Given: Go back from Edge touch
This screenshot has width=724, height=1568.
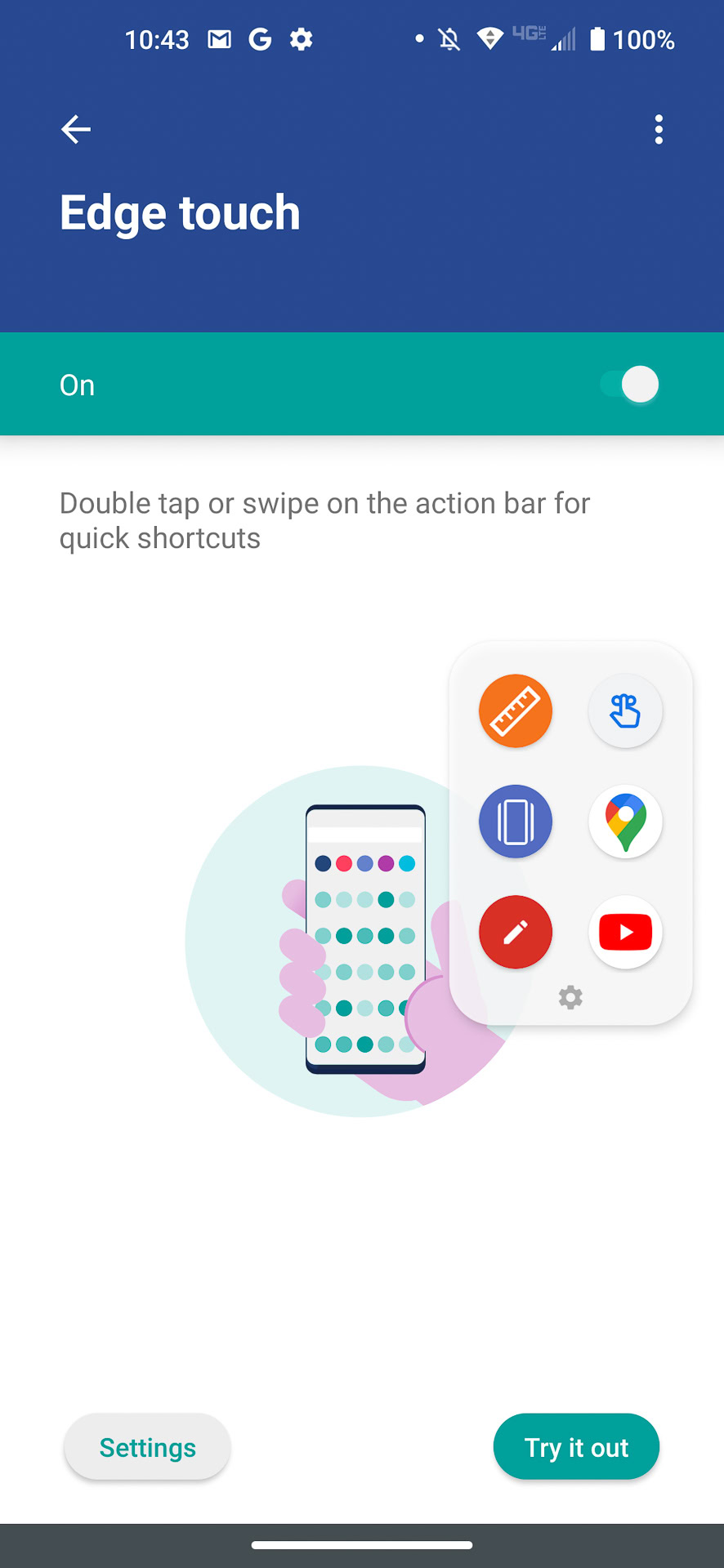Looking at the screenshot, I should pos(76,129).
